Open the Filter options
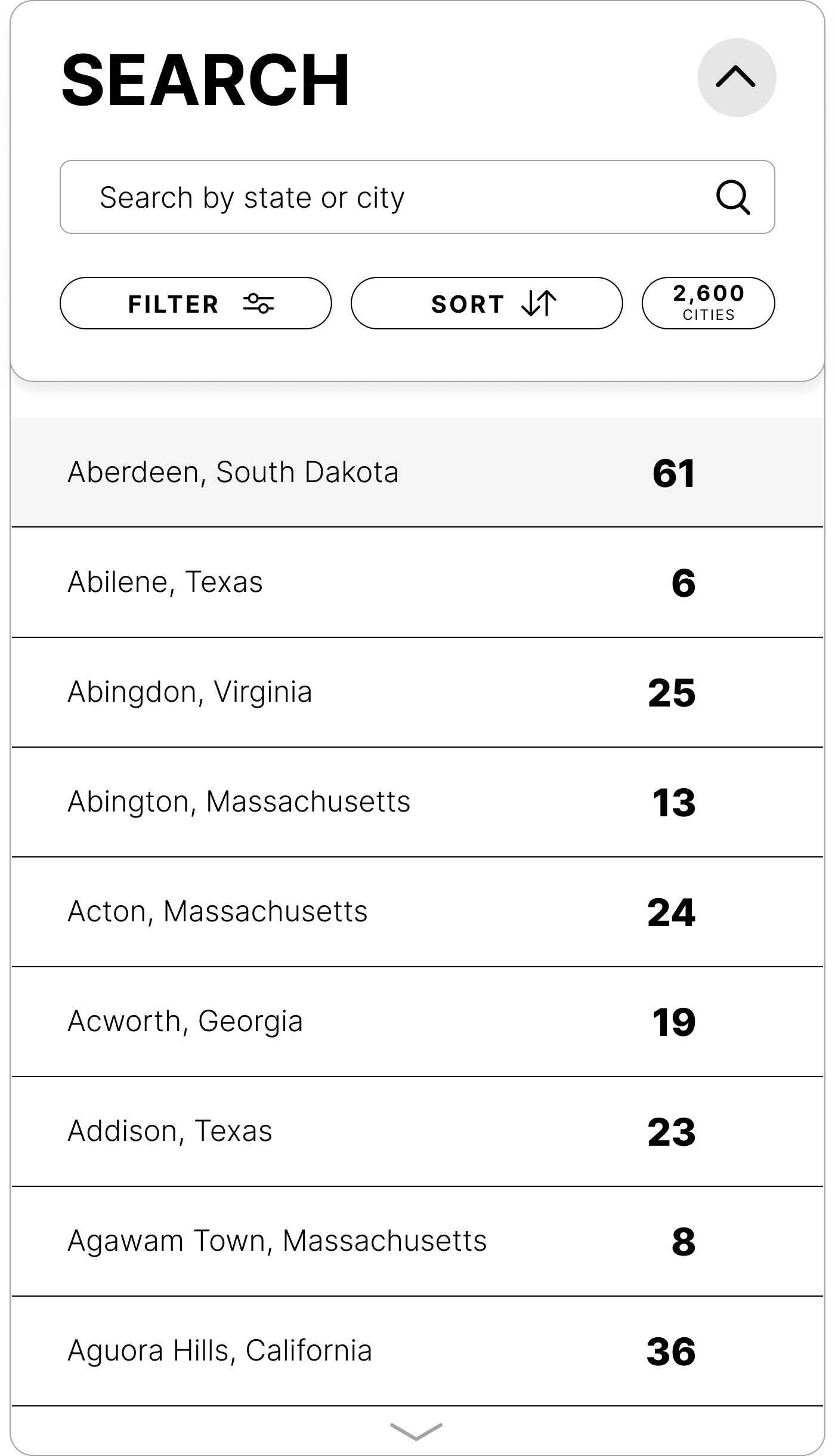 pyautogui.click(x=196, y=303)
